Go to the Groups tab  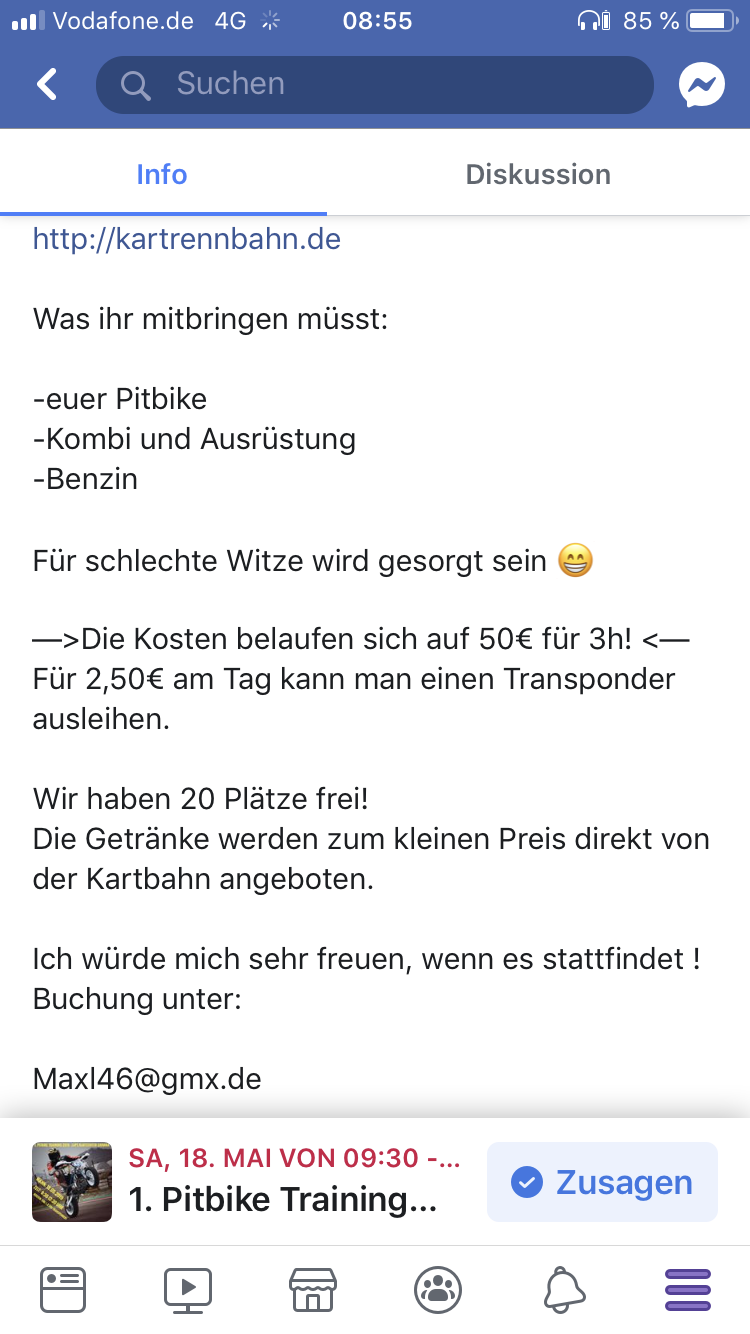(437, 1289)
